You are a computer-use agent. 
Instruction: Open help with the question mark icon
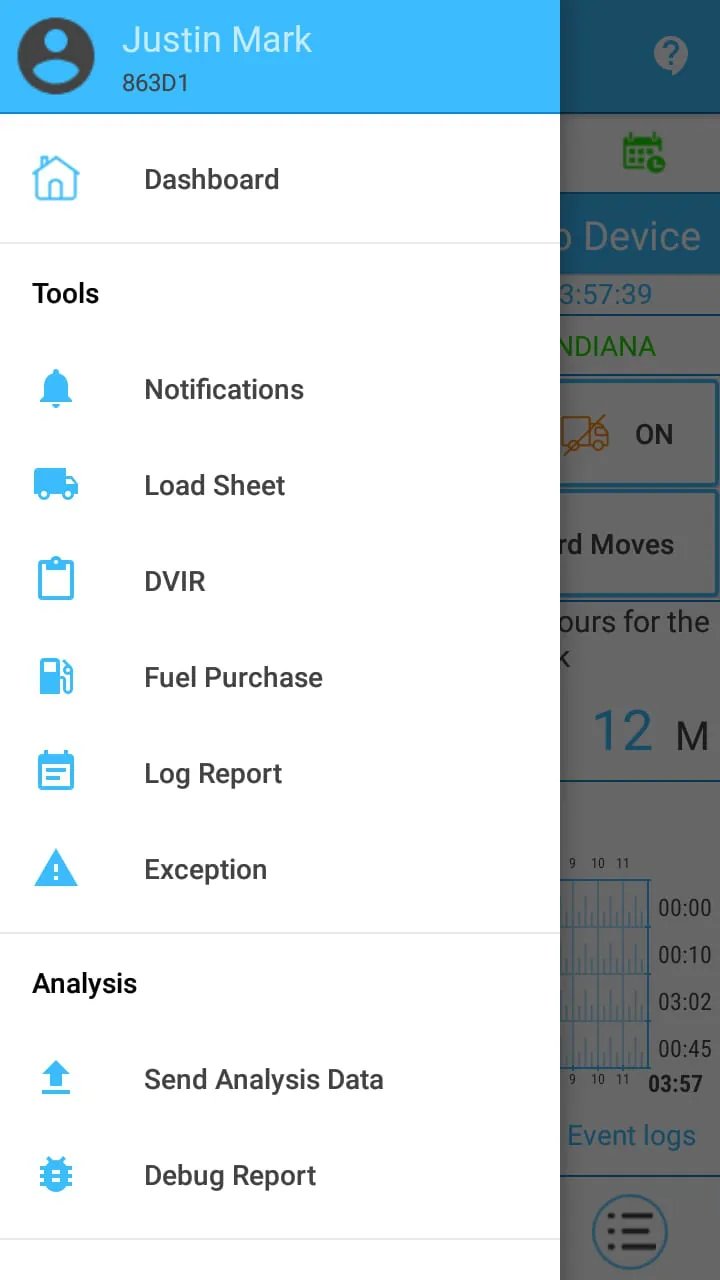pos(670,55)
